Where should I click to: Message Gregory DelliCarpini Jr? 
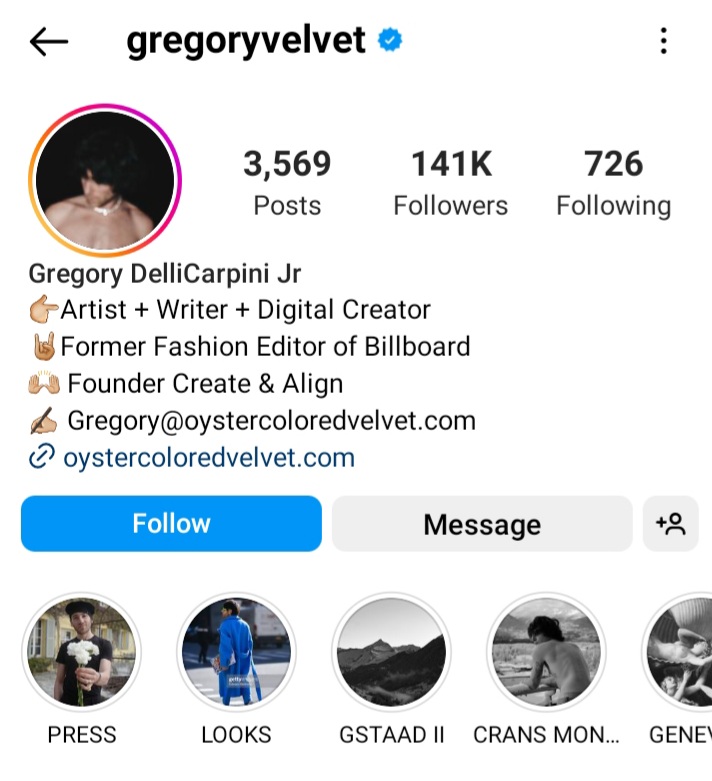pyautogui.click(x=482, y=524)
